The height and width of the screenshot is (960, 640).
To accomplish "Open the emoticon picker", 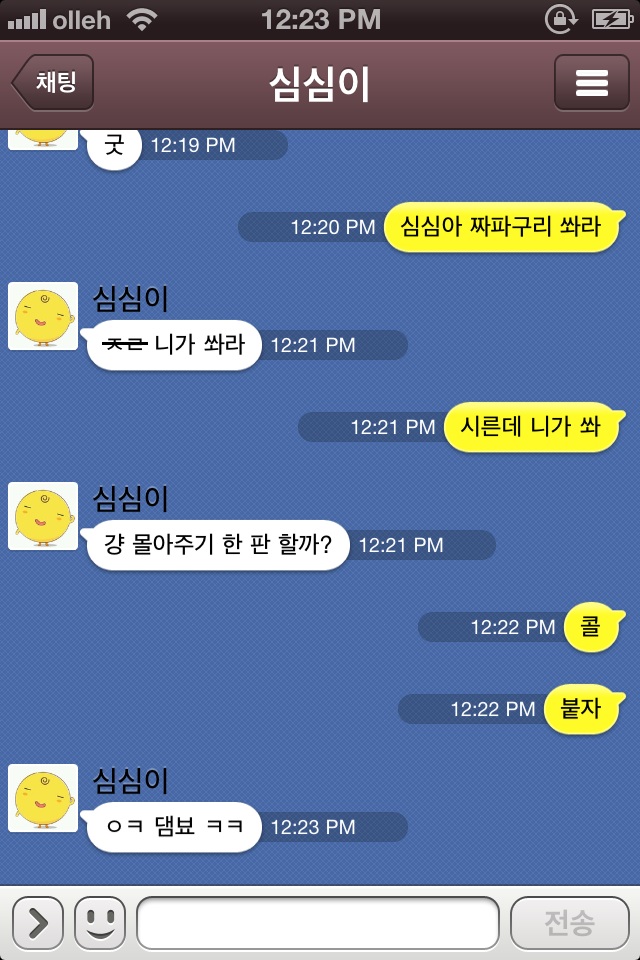I will click(x=100, y=922).
